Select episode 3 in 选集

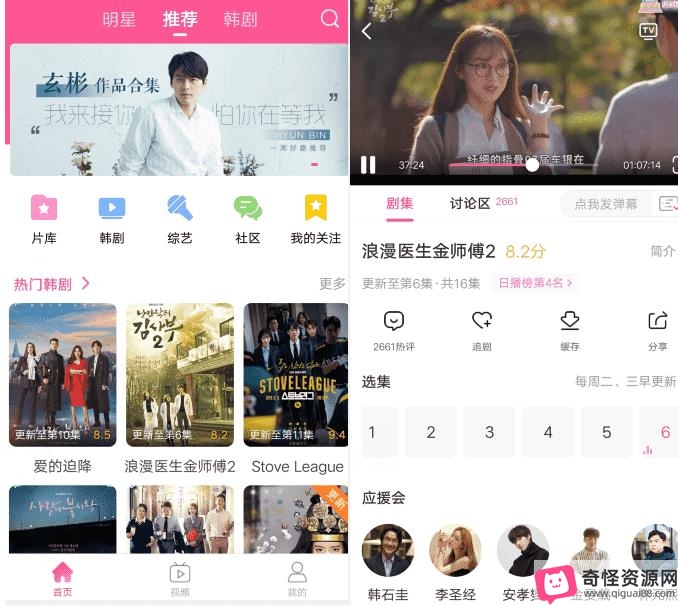pos(489,432)
